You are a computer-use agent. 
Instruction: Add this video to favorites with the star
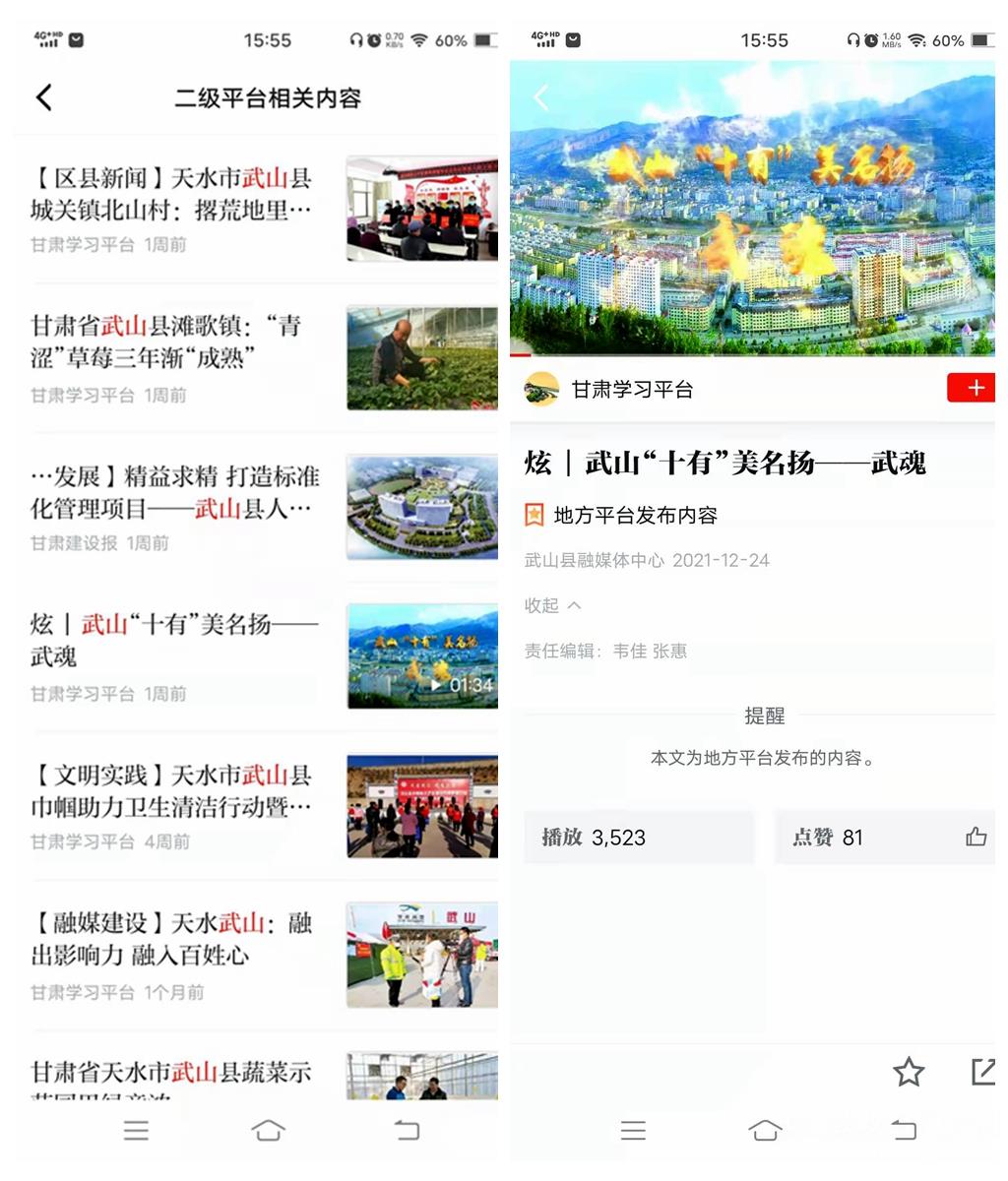909,1072
